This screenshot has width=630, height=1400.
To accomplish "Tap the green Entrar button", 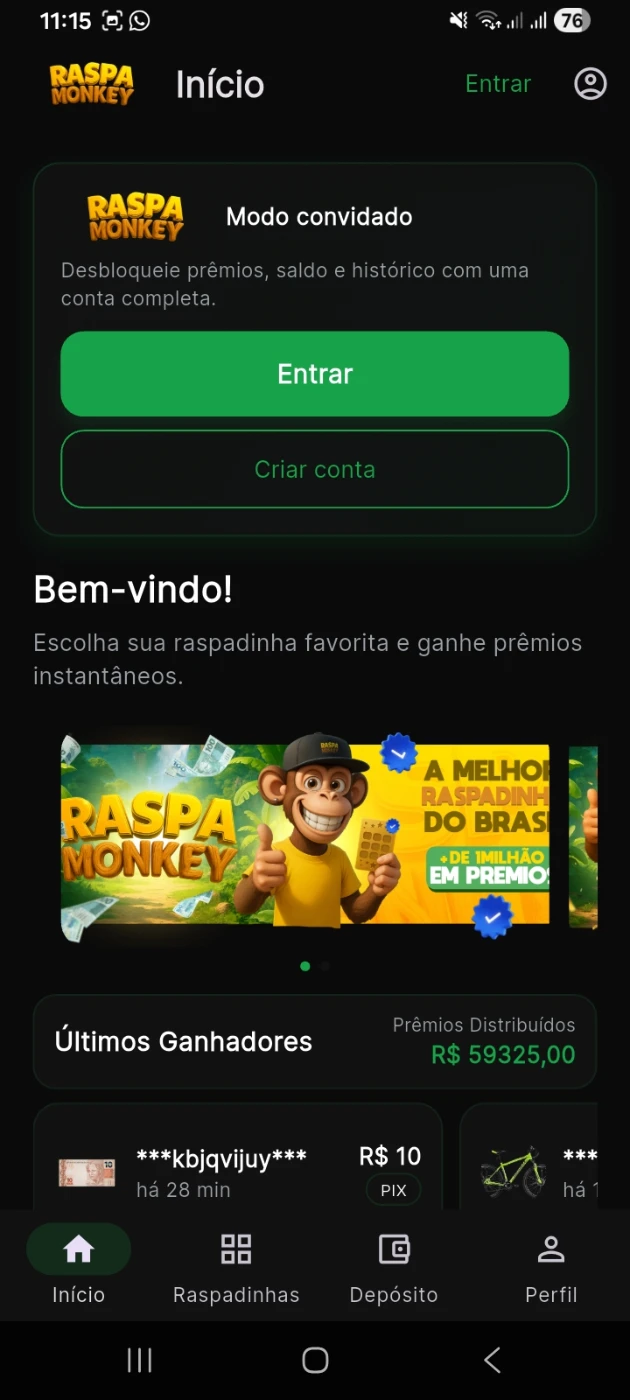I will (x=315, y=374).
